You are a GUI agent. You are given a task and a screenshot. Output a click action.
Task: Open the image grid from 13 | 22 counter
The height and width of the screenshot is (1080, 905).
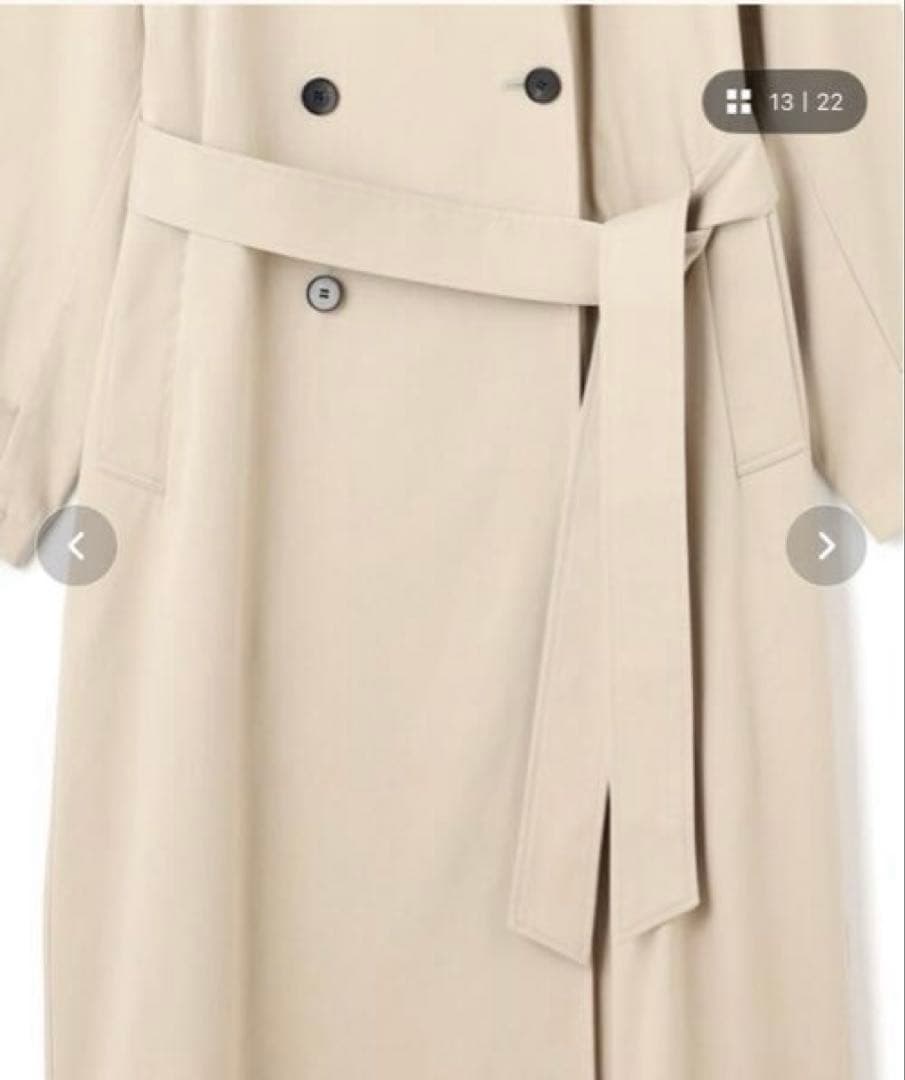783,102
